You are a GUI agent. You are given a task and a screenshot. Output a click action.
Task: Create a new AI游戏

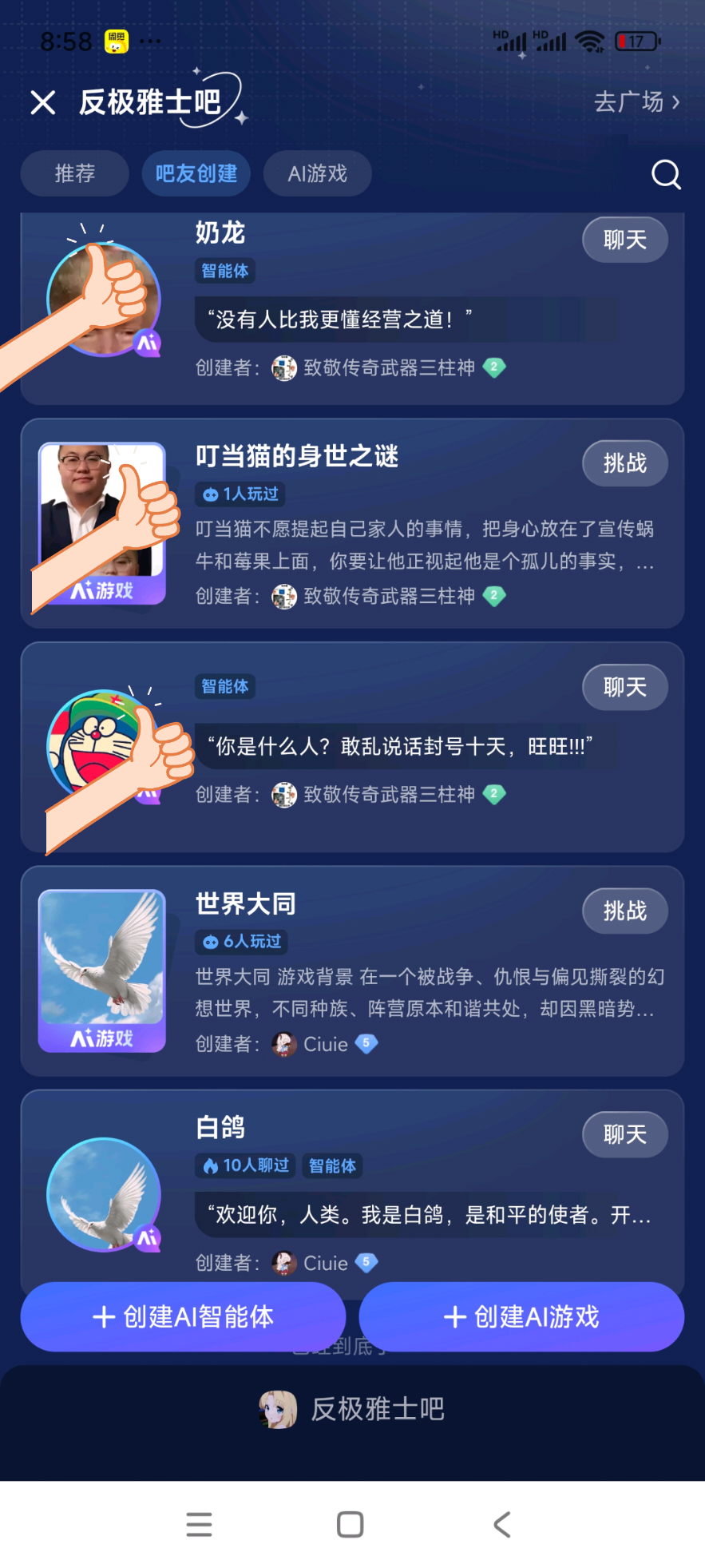coord(521,1316)
